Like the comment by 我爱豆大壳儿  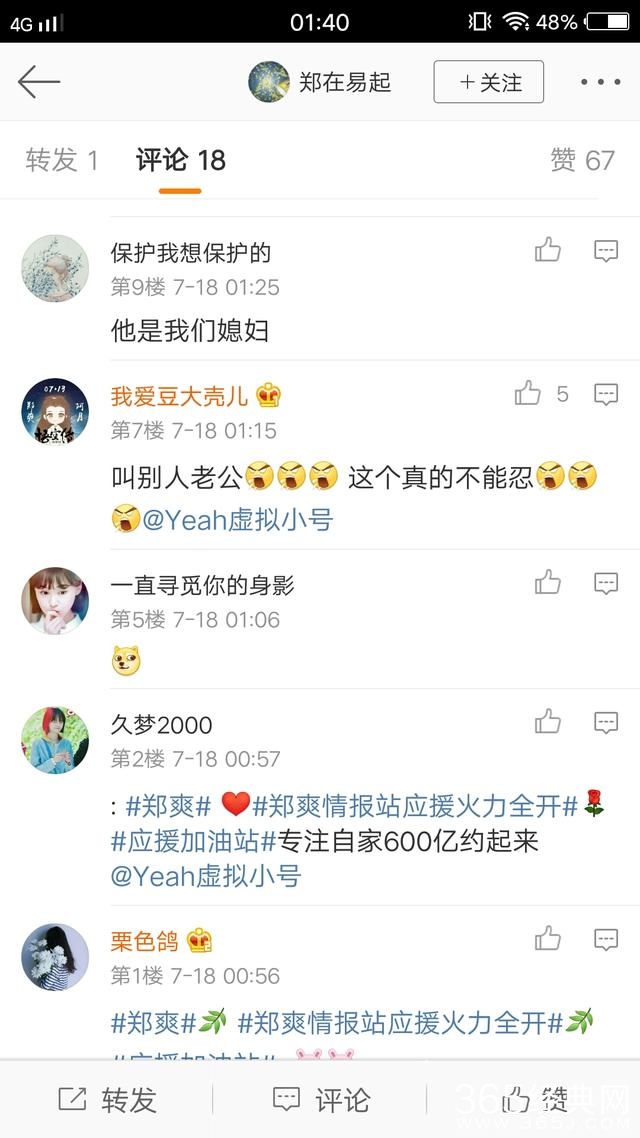(x=528, y=394)
